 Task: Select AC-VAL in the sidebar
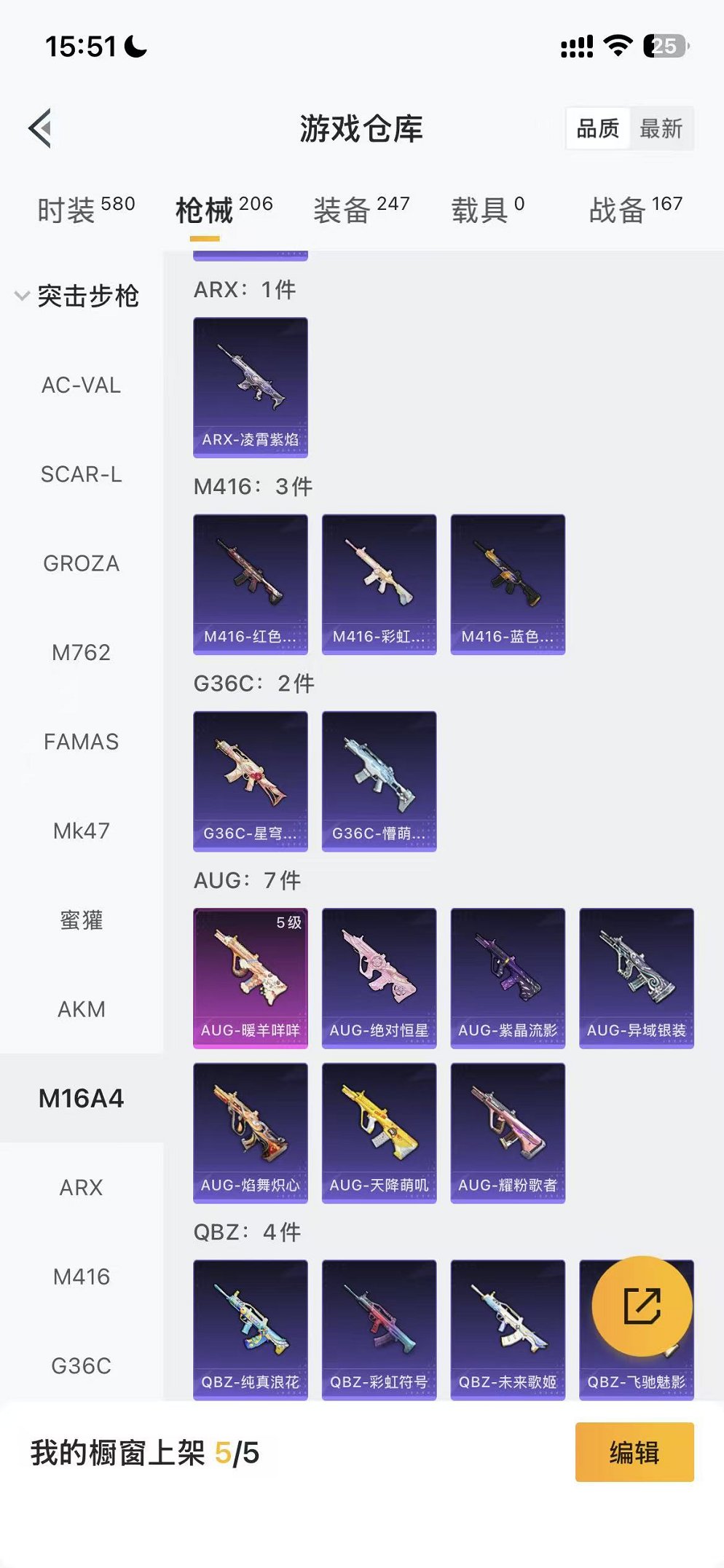pos(81,385)
